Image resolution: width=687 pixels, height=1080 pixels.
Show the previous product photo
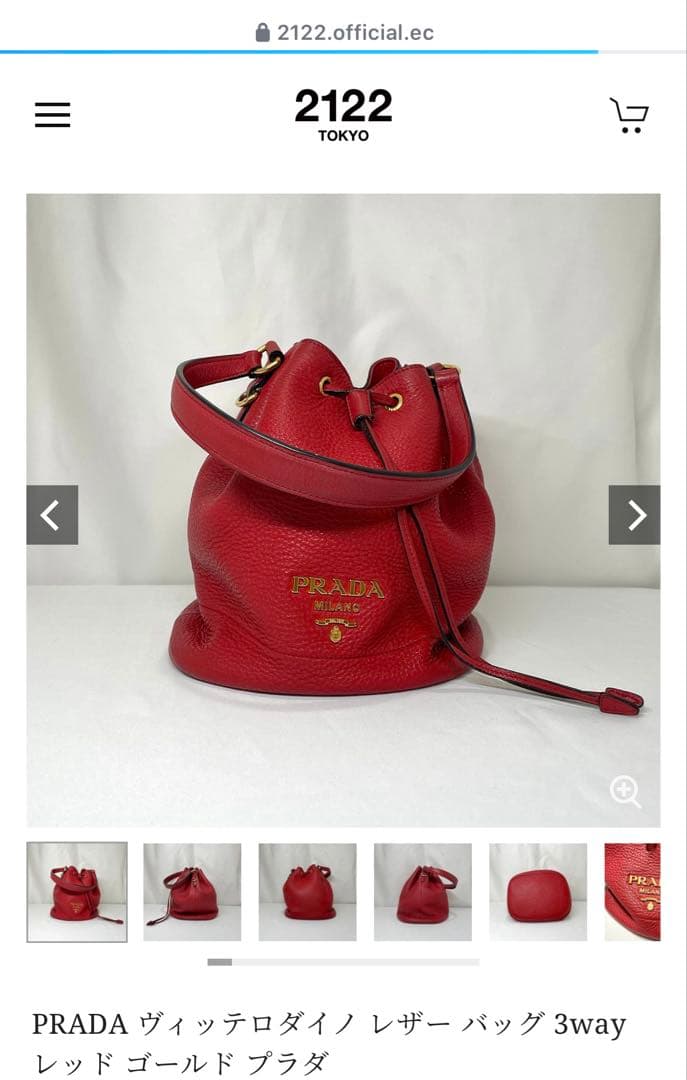pyautogui.click(x=52, y=515)
